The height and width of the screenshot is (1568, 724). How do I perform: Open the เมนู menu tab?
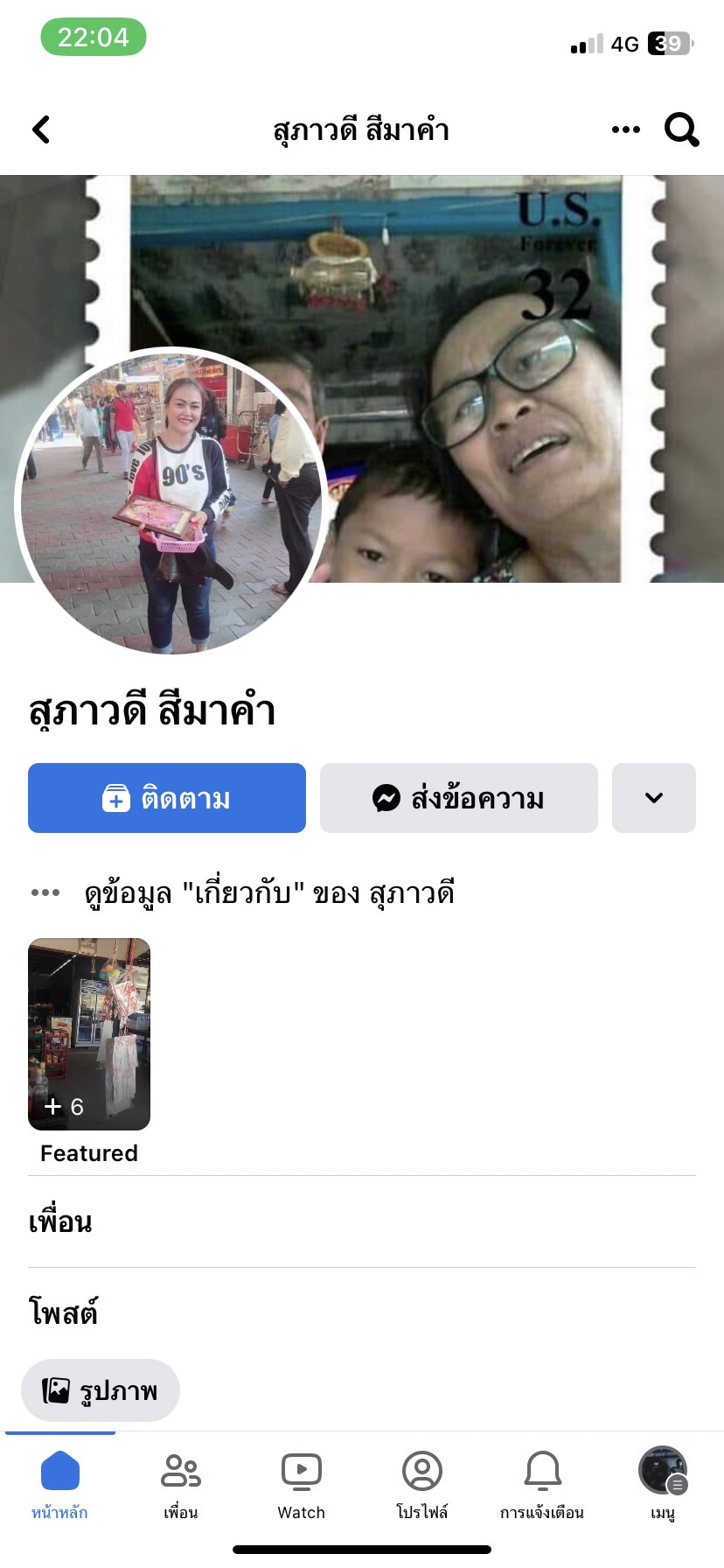click(x=663, y=1483)
